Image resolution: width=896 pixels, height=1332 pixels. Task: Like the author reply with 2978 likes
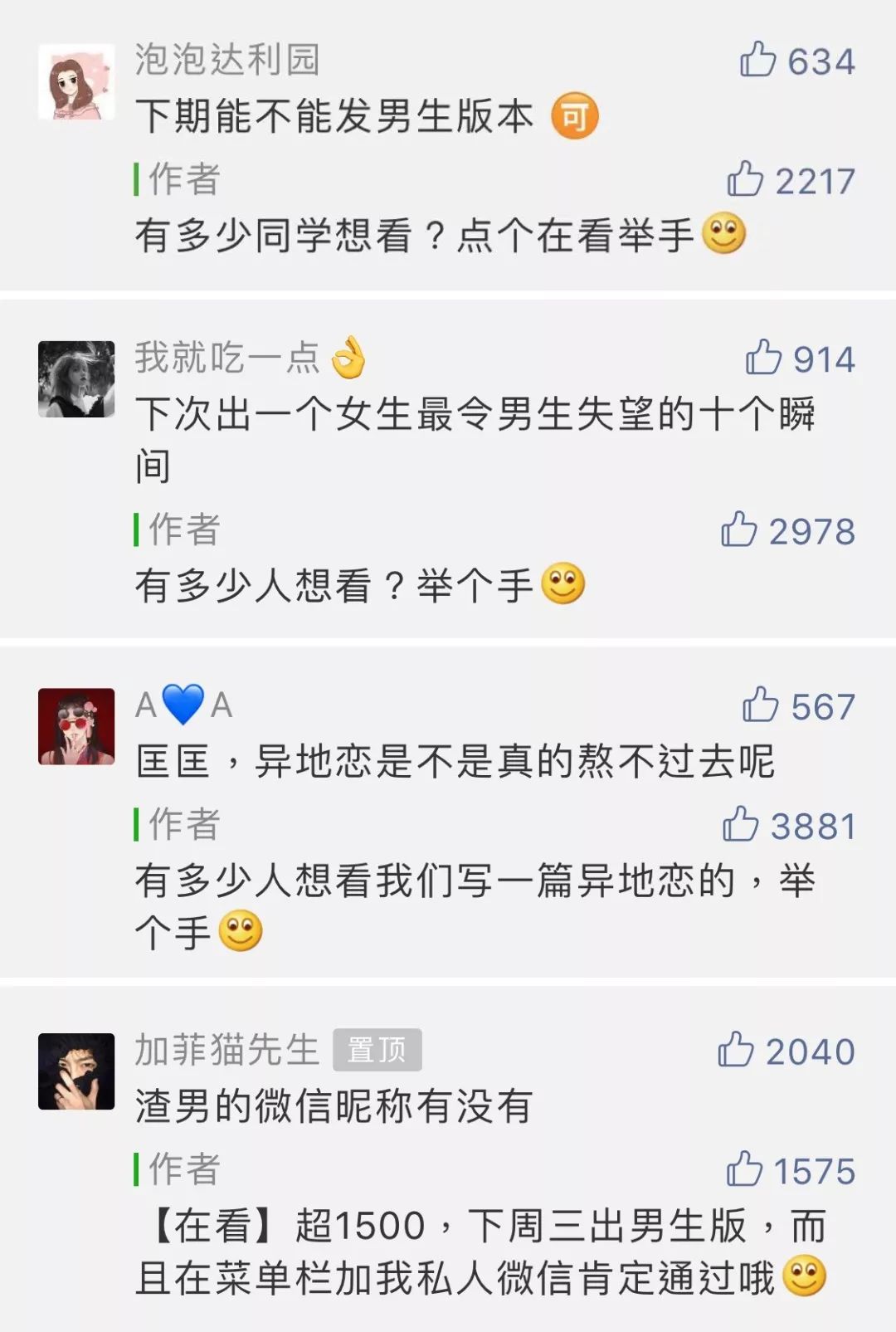(x=738, y=529)
